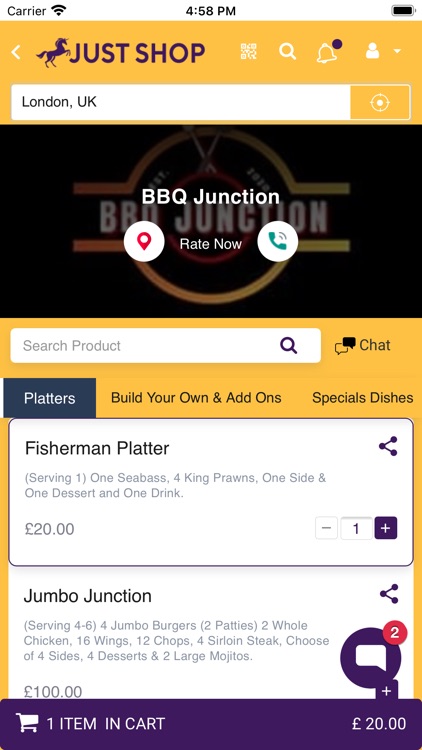View BBQ Junction location on the map
Image resolution: width=422 pixels, height=750 pixels.
(x=144, y=242)
